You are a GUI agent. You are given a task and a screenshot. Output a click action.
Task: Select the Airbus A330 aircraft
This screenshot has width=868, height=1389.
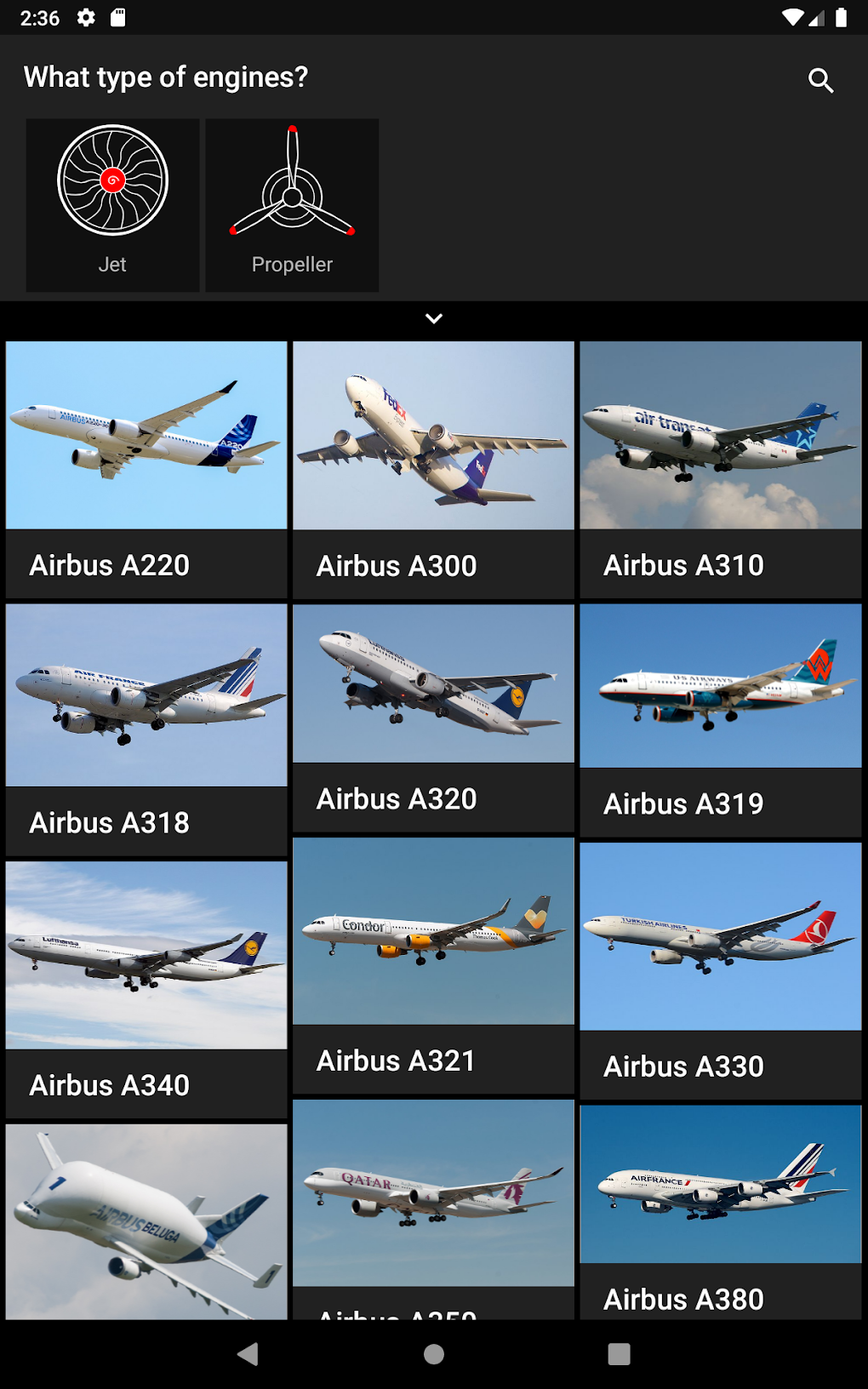pyautogui.click(x=720, y=970)
